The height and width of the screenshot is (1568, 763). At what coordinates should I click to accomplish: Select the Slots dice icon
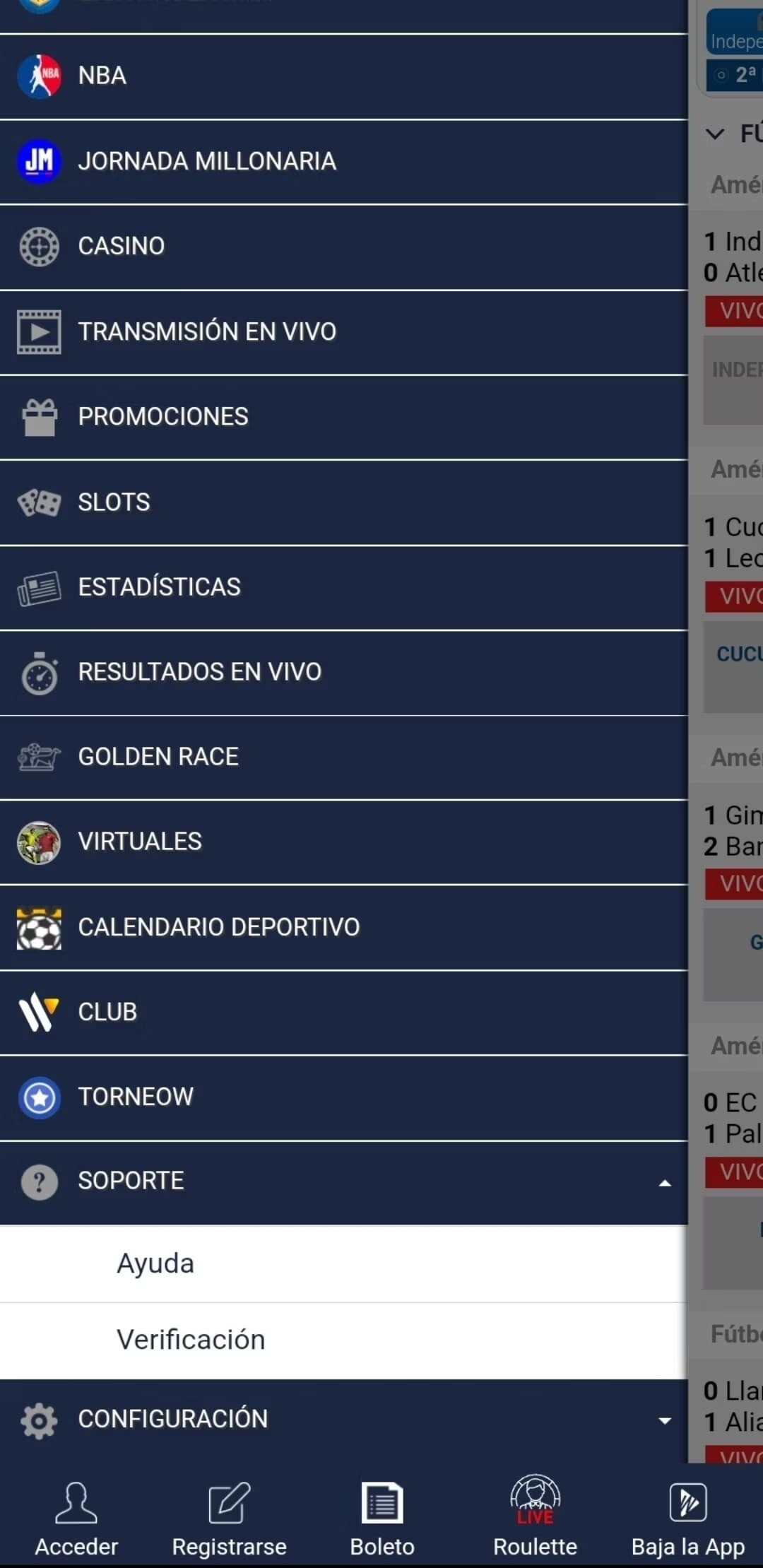point(39,501)
